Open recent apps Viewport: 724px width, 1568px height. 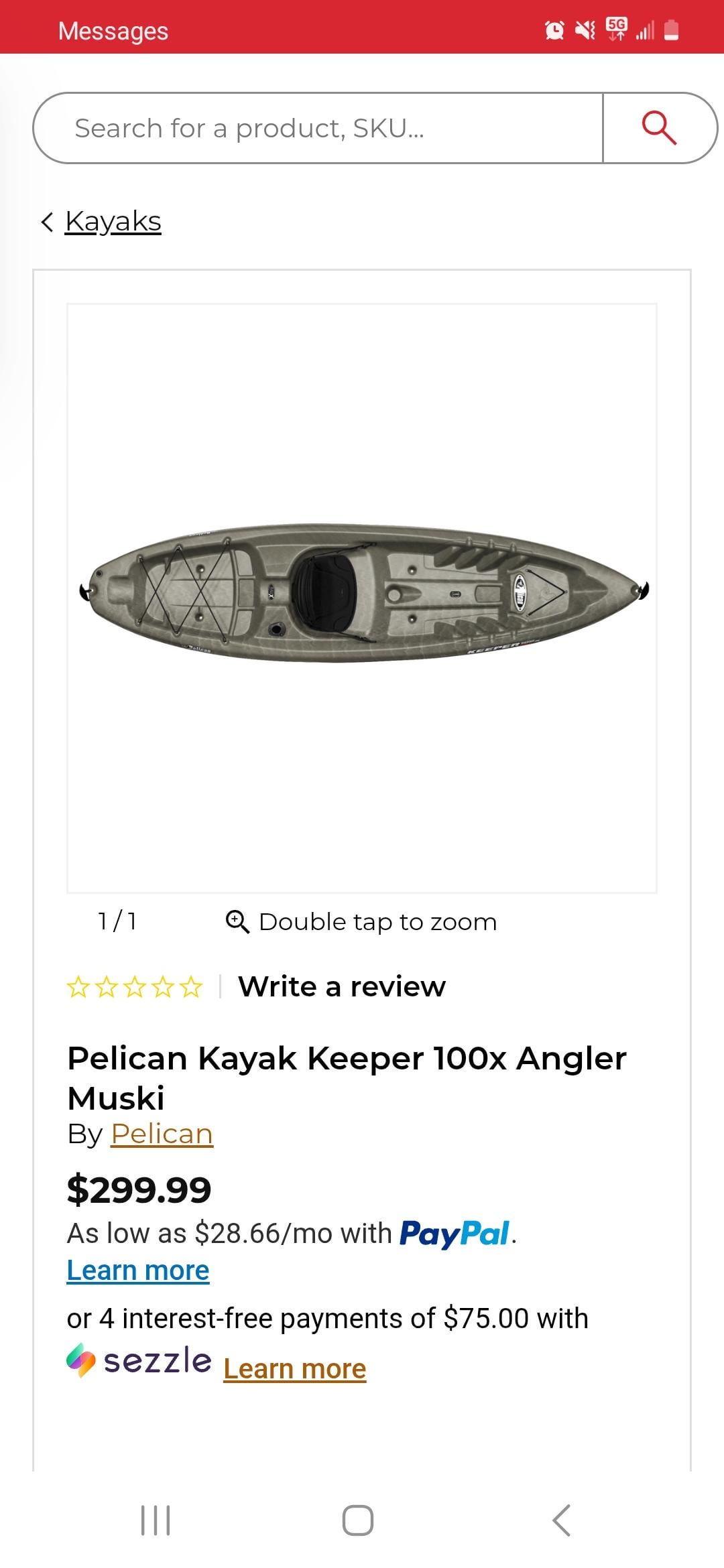click(x=156, y=1520)
